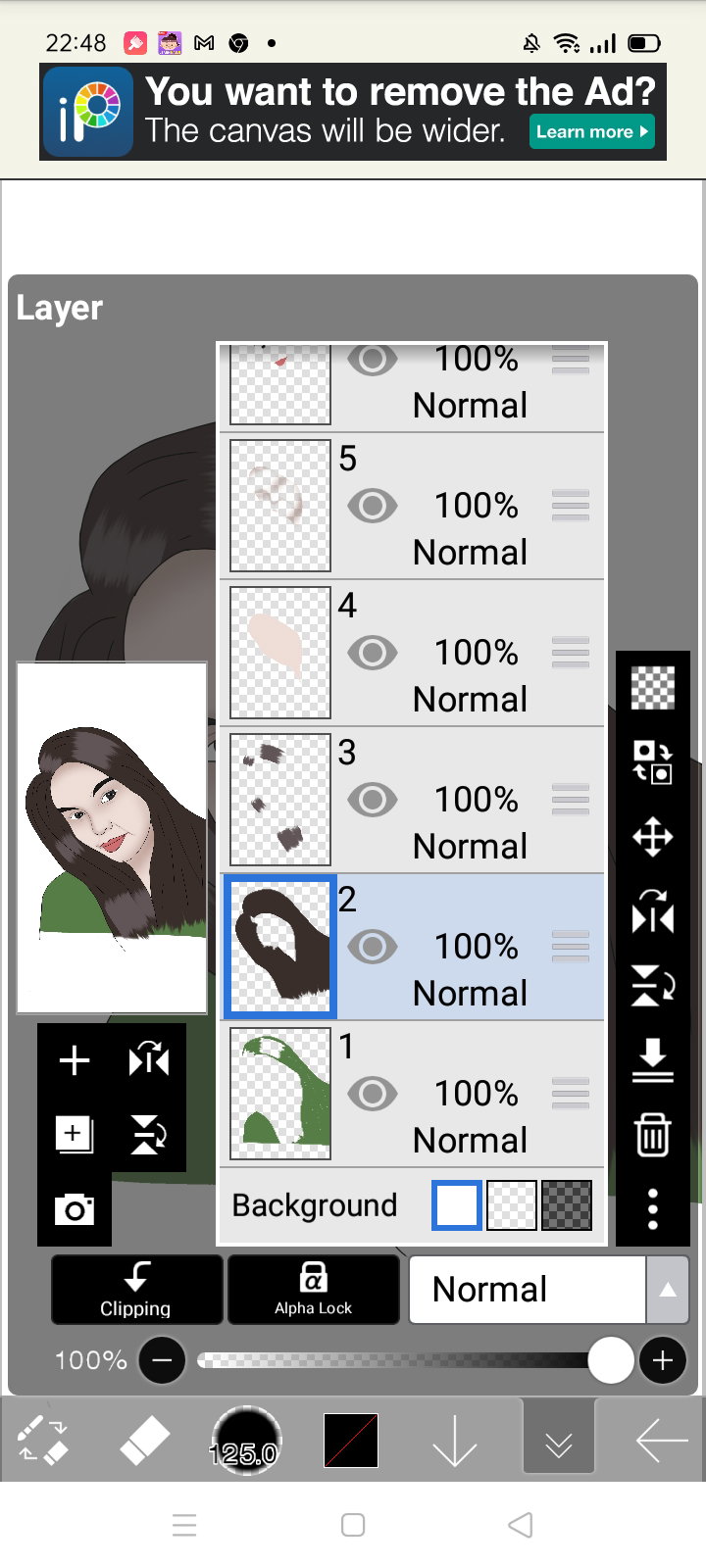Go back with the left arrow

click(x=661, y=1441)
